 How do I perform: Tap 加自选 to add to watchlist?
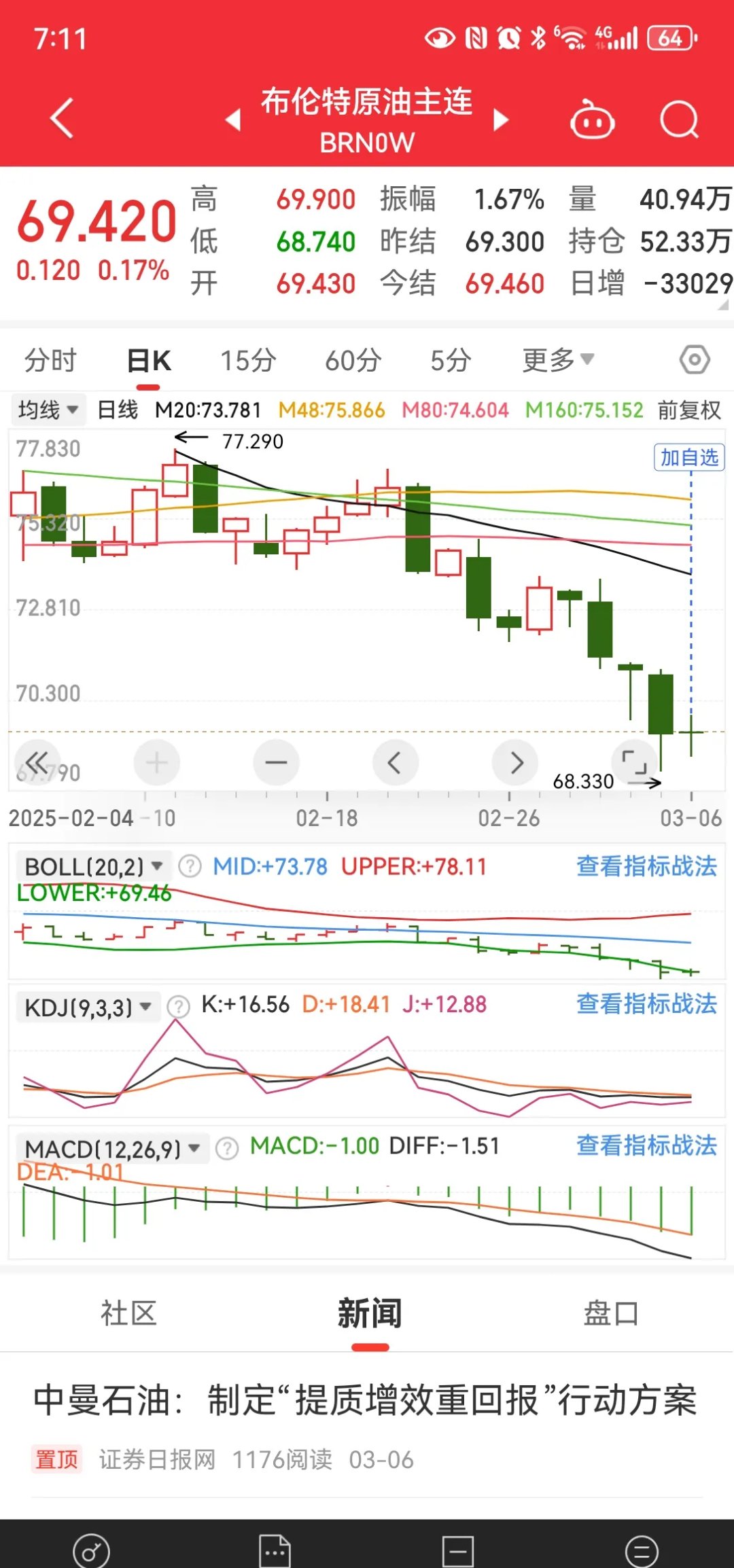coord(689,457)
